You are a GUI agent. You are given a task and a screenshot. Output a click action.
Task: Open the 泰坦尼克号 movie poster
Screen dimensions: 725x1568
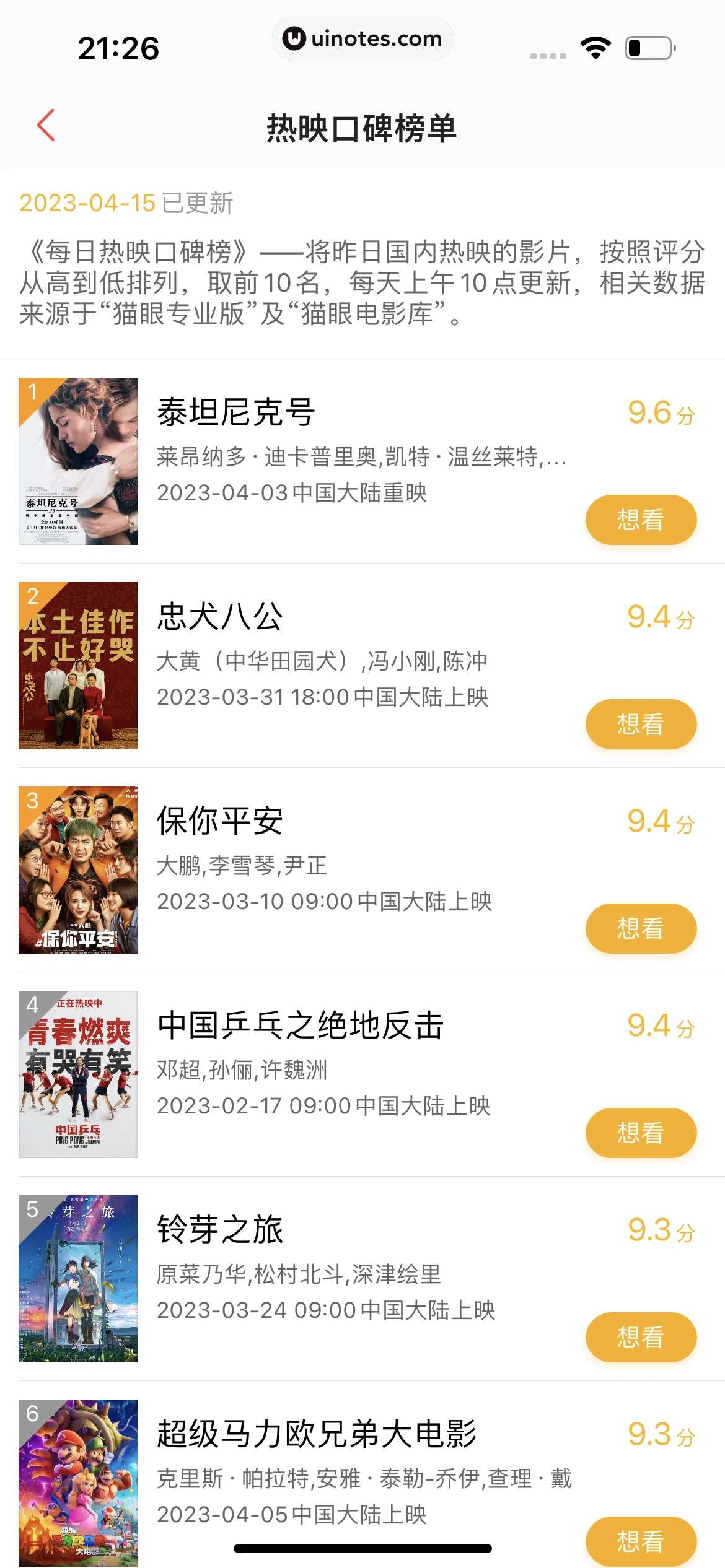(x=78, y=461)
